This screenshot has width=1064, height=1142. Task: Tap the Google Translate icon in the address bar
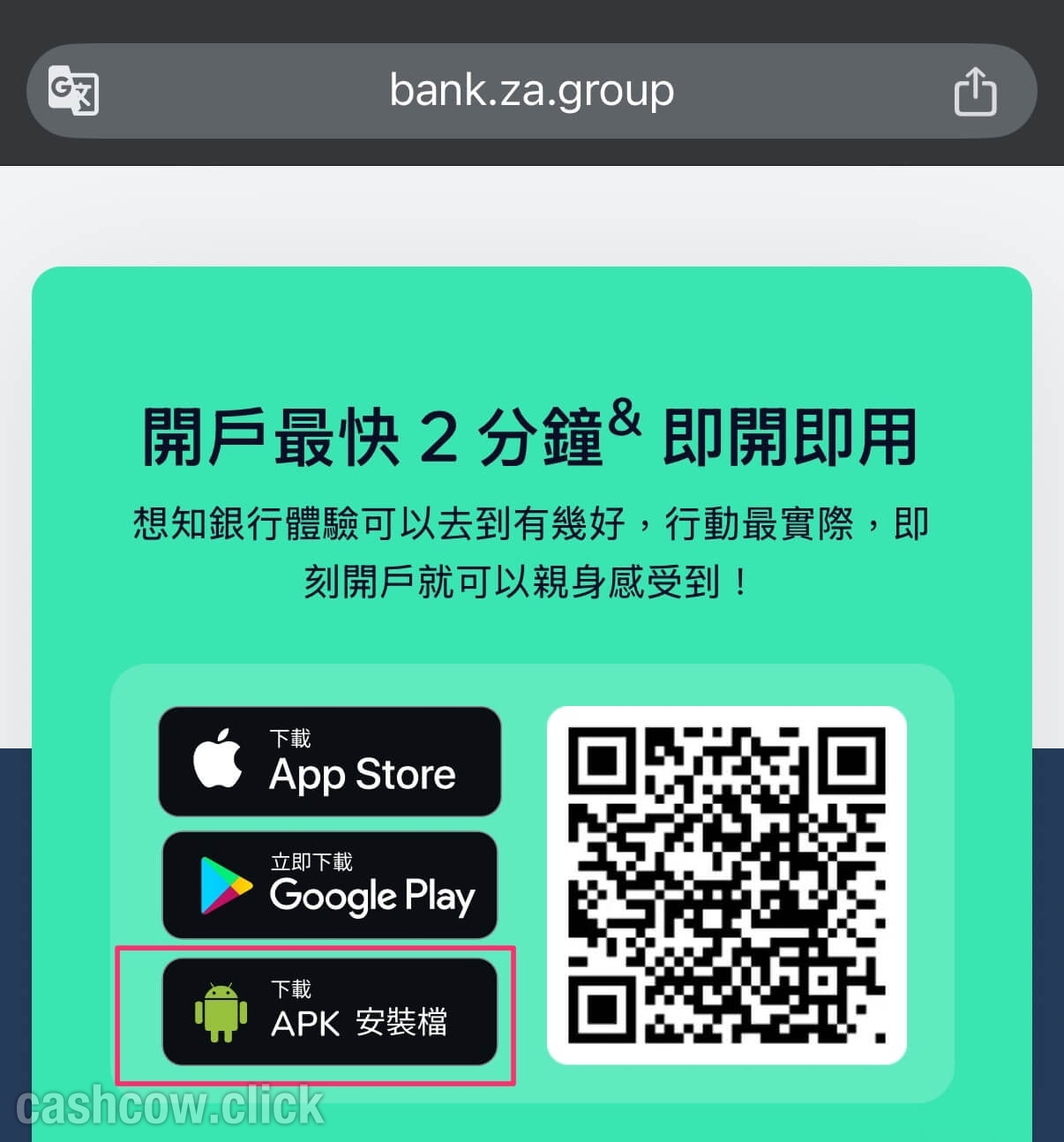click(x=73, y=90)
